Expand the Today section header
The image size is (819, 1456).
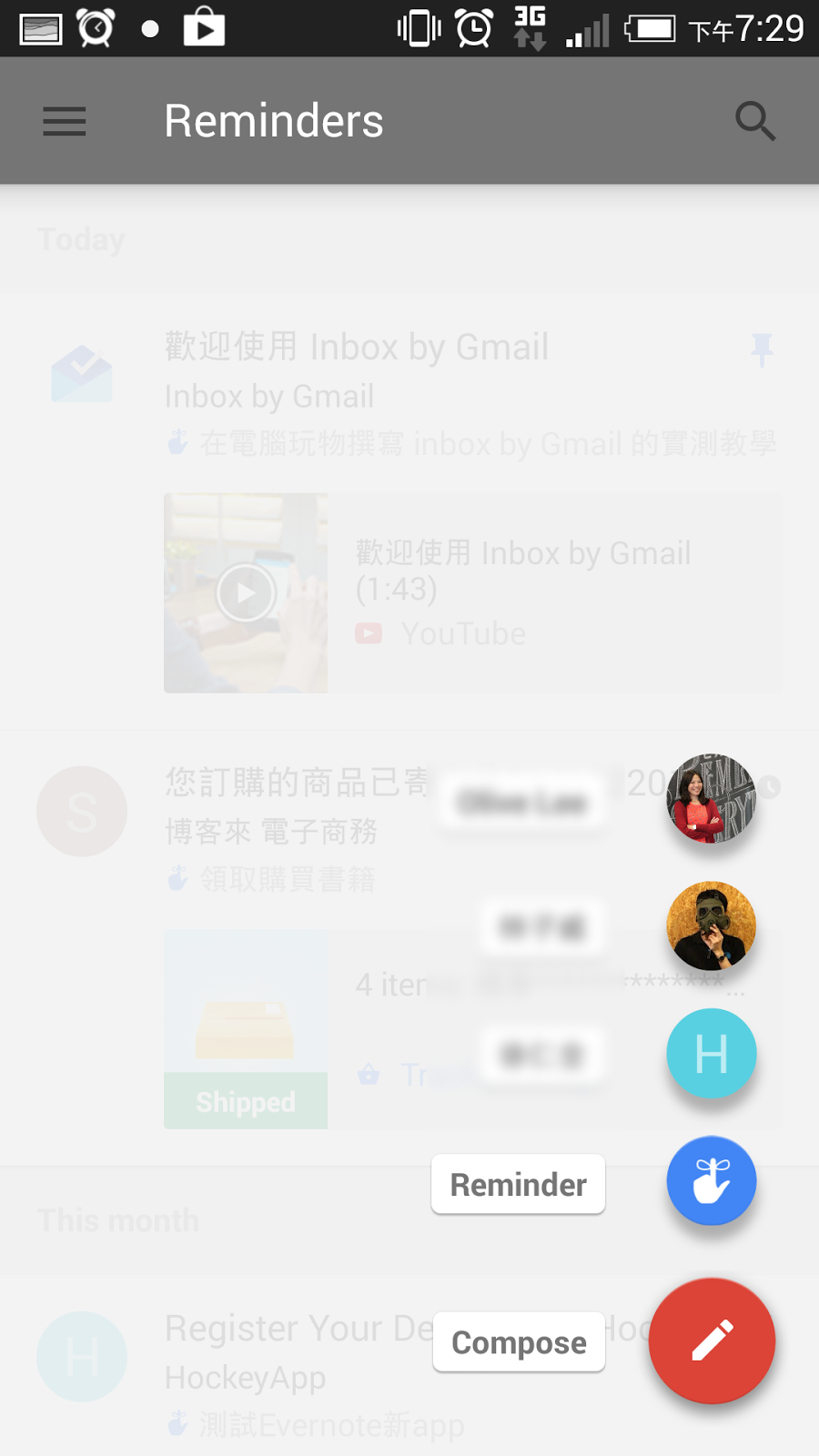tap(81, 239)
